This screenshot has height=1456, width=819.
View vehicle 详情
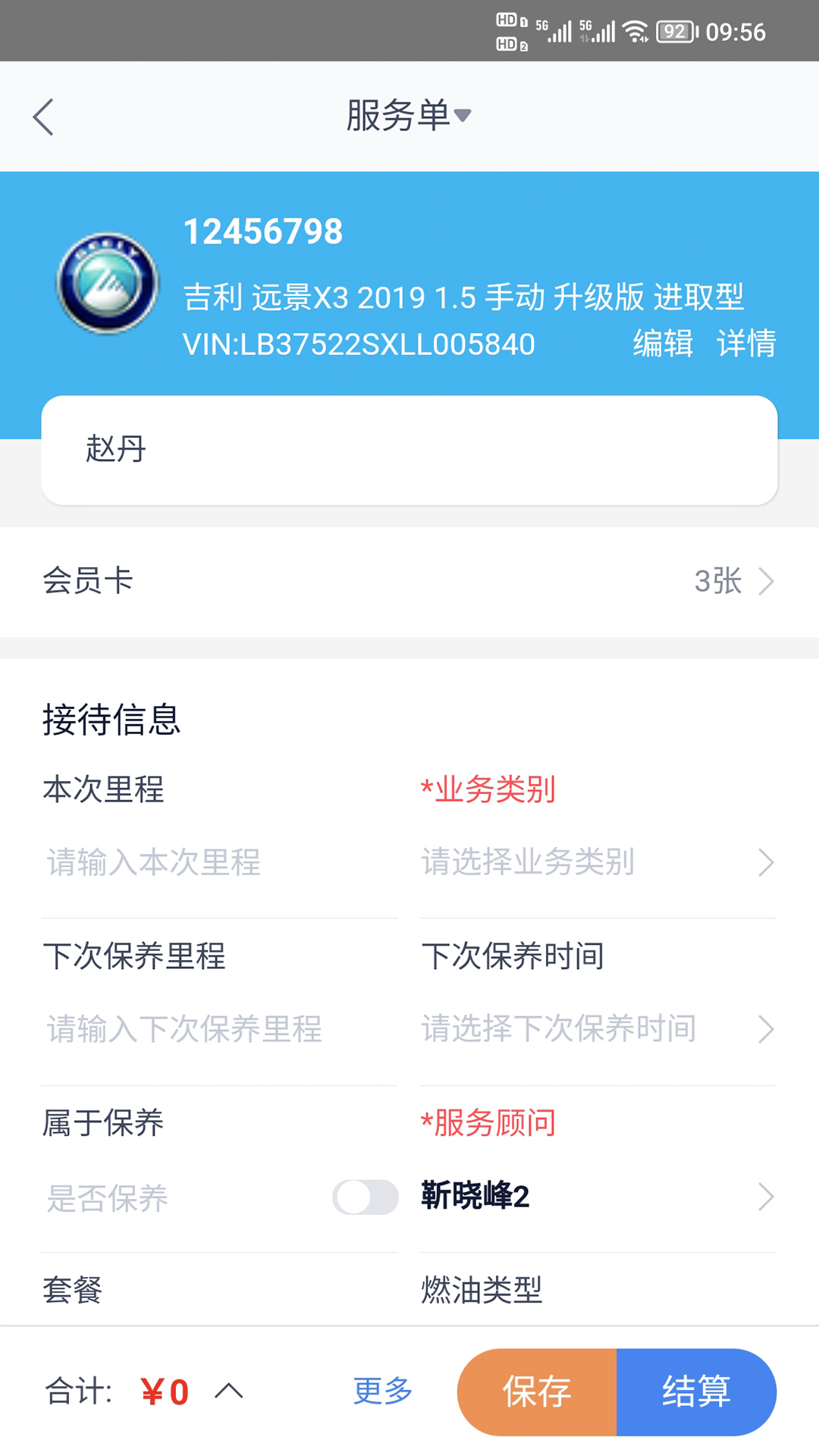(x=746, y=344)
